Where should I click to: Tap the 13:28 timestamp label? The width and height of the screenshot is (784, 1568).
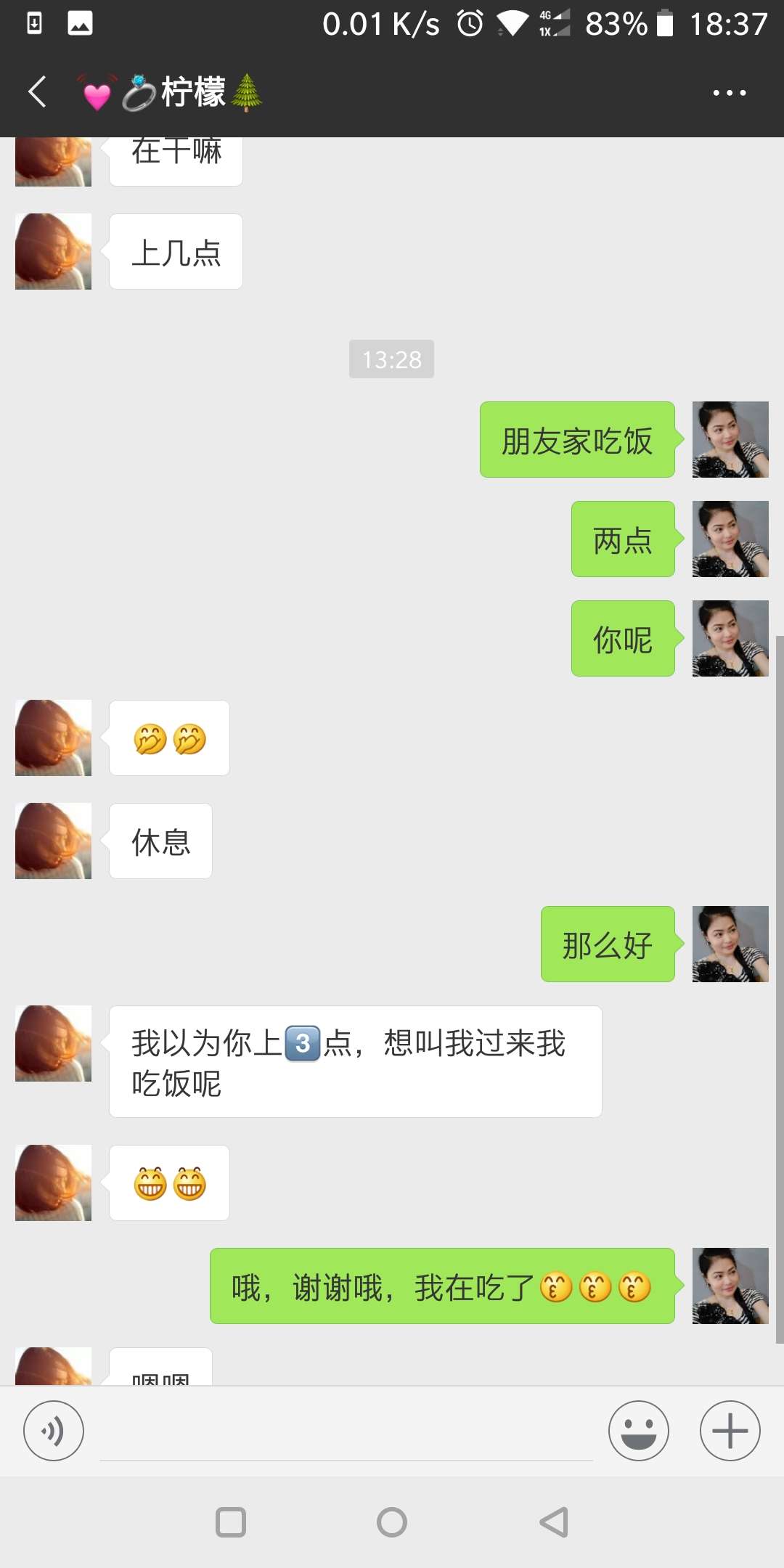tap(391, 359)
